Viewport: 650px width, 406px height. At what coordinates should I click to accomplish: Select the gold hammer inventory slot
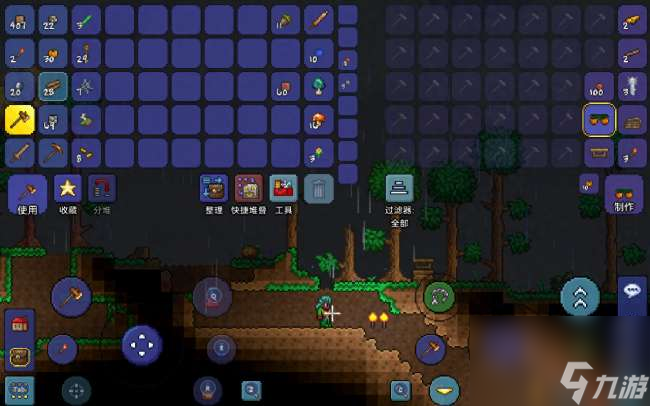coord(20,120)
